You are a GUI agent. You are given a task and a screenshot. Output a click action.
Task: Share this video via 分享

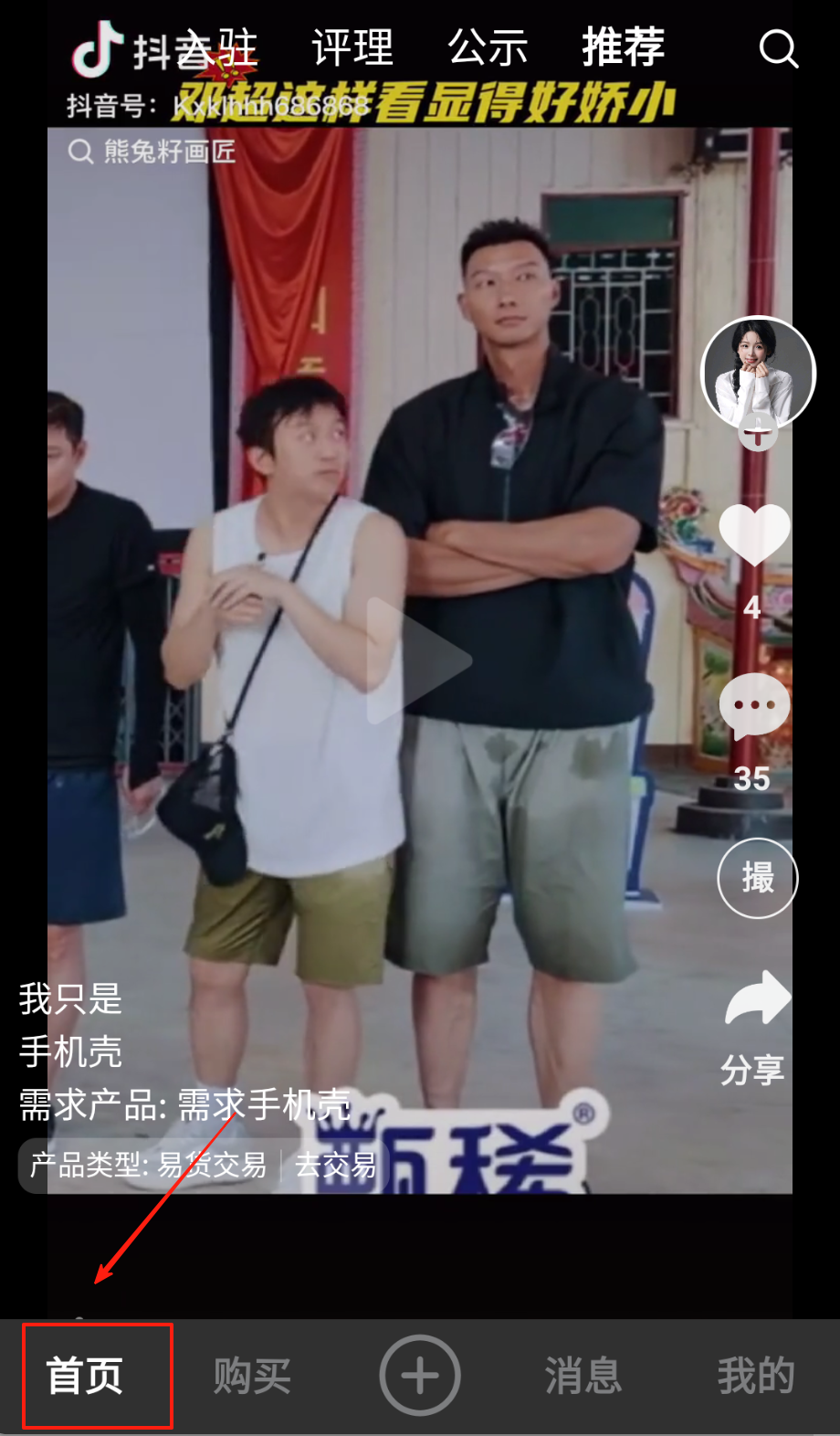(x=756, y=1000)
